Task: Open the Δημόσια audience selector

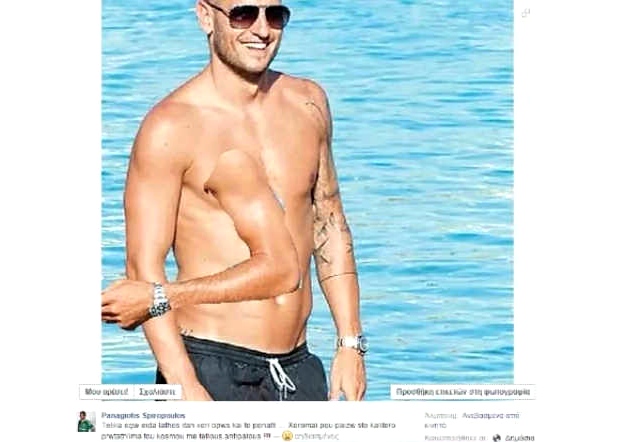Action: click(513, 437)
